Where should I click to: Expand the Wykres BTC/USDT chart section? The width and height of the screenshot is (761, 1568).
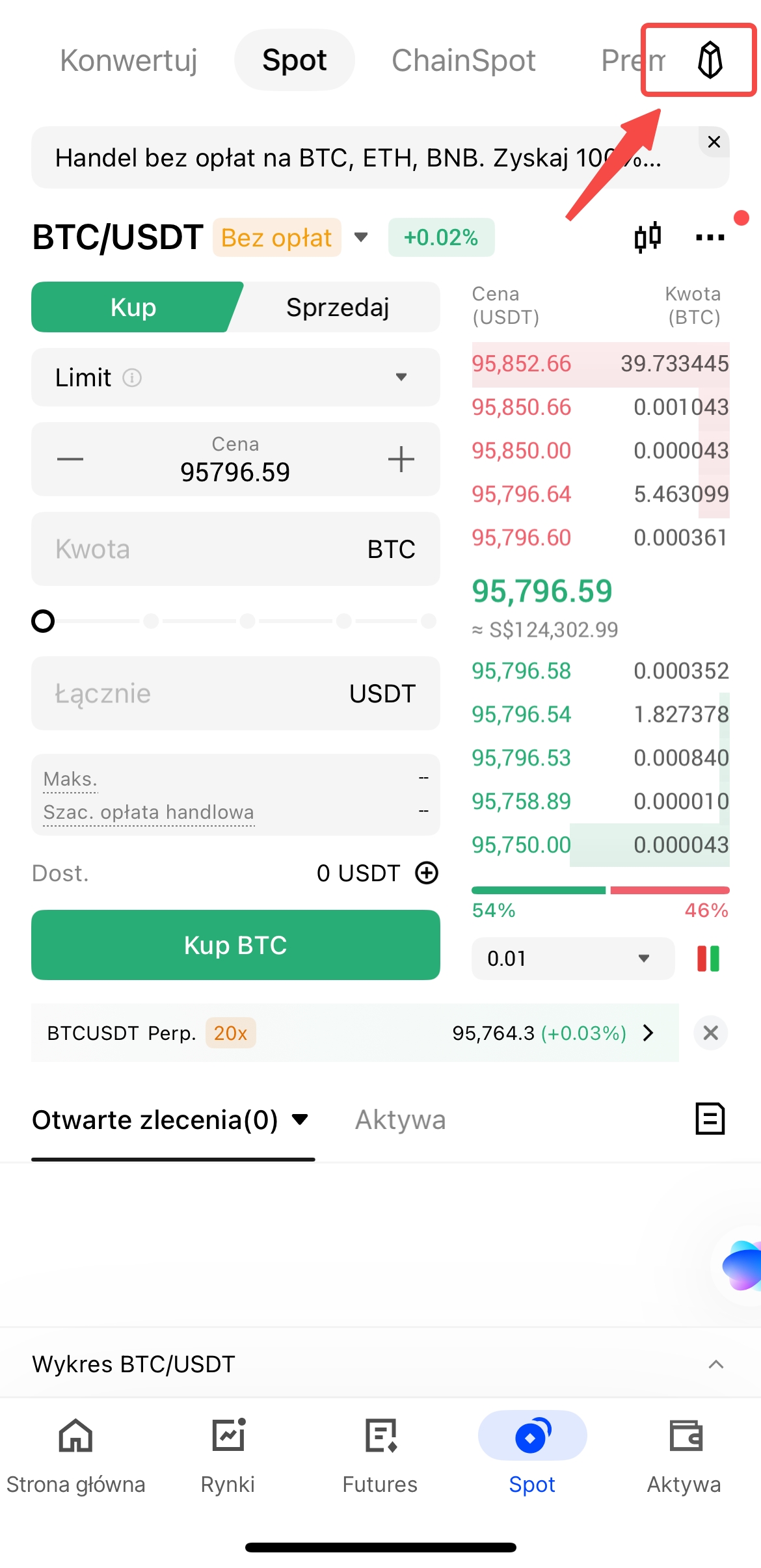715,1364
